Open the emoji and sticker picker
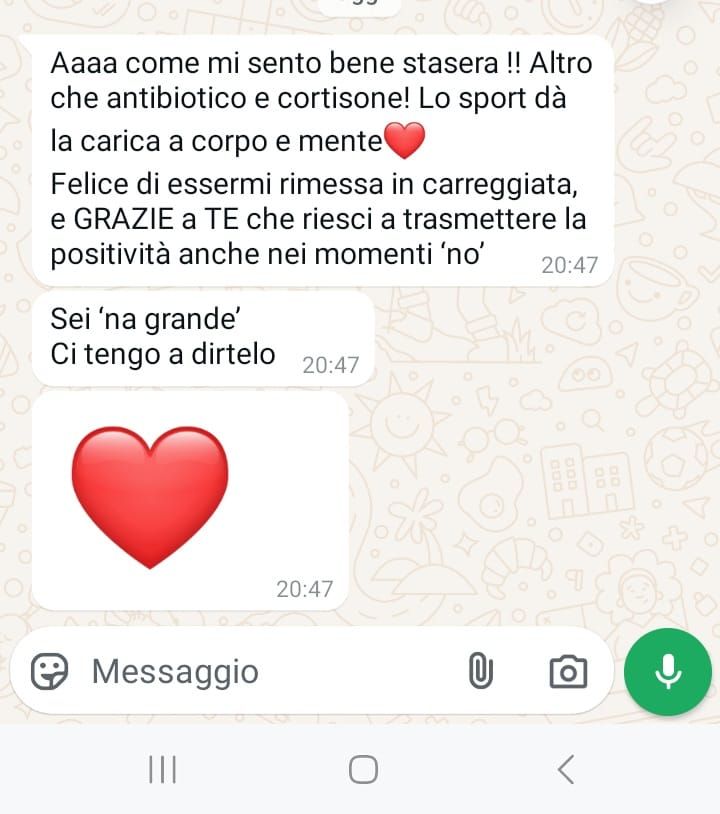The image size is (720, 814). point(49,671)
